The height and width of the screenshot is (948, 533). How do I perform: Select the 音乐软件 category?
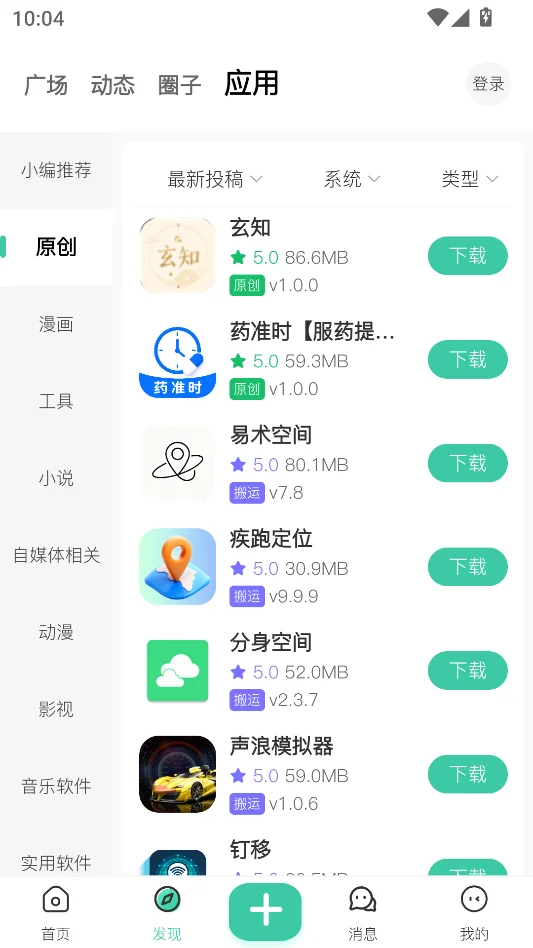(x=56, y=786)
